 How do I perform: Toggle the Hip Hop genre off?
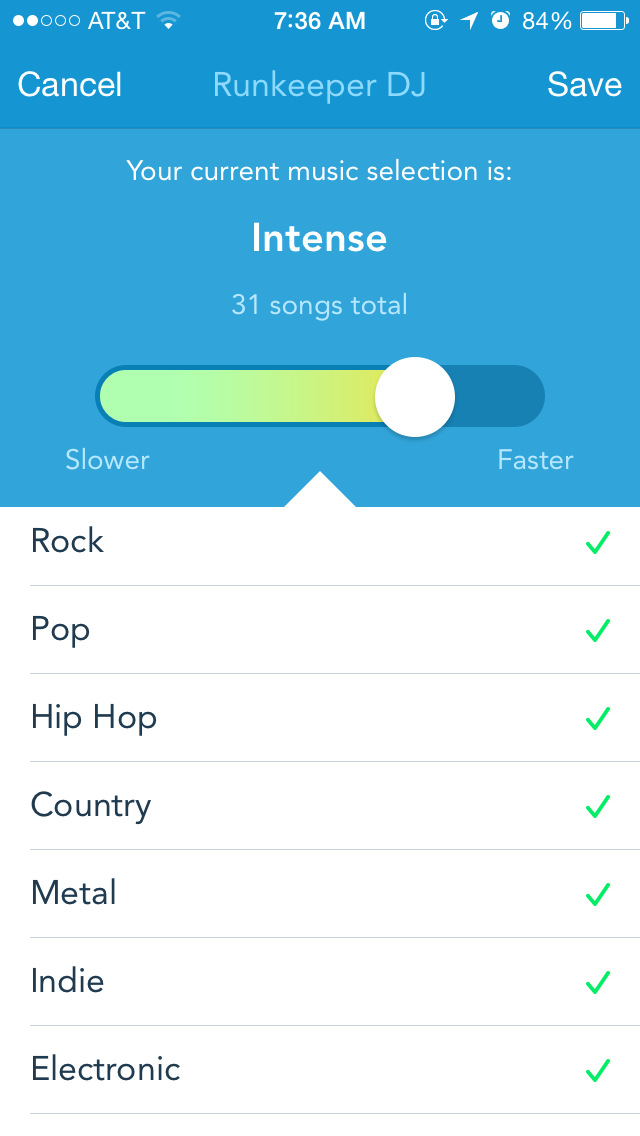coord(597,718)
